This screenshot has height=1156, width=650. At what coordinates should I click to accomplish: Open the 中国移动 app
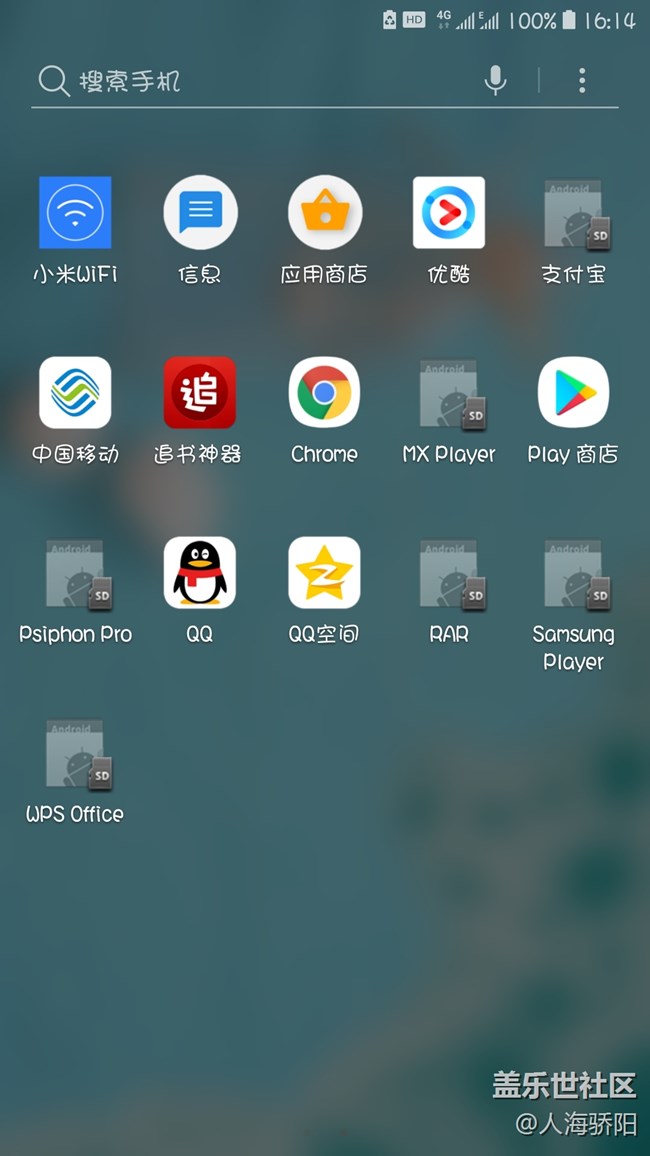[75, 393]
